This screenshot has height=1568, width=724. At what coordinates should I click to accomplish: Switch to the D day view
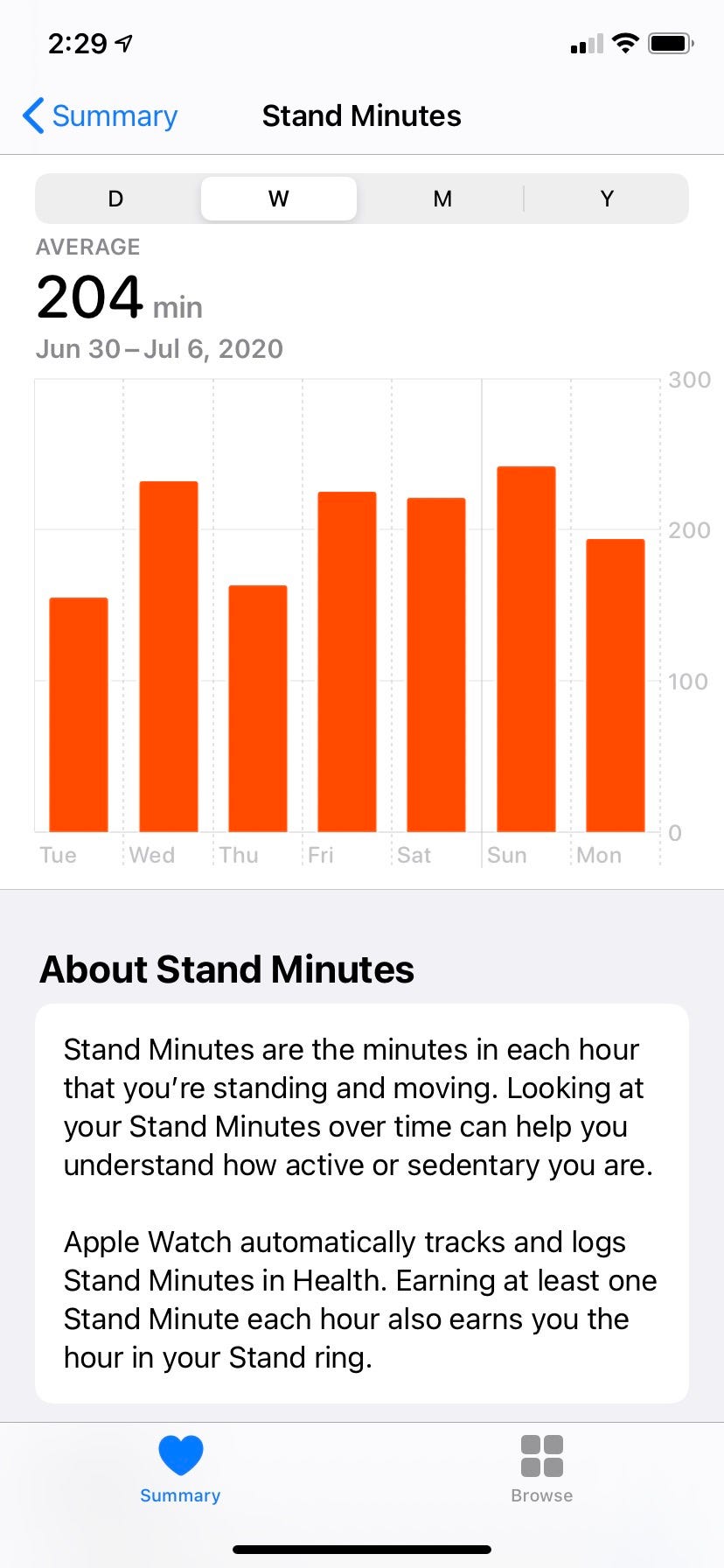pyautogui.click(x=115, y=199)
